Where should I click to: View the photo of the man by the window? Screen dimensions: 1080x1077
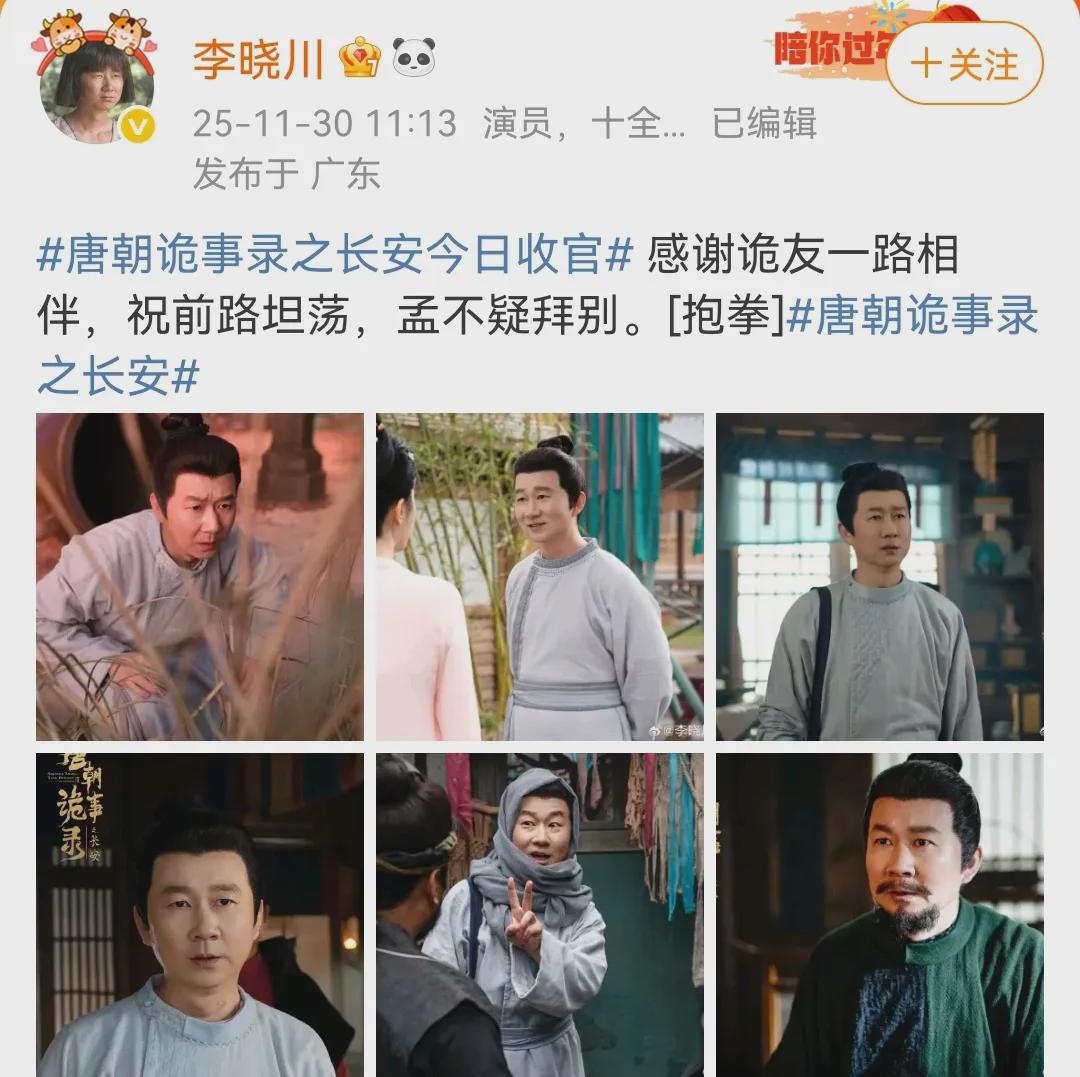pos(880,577)
